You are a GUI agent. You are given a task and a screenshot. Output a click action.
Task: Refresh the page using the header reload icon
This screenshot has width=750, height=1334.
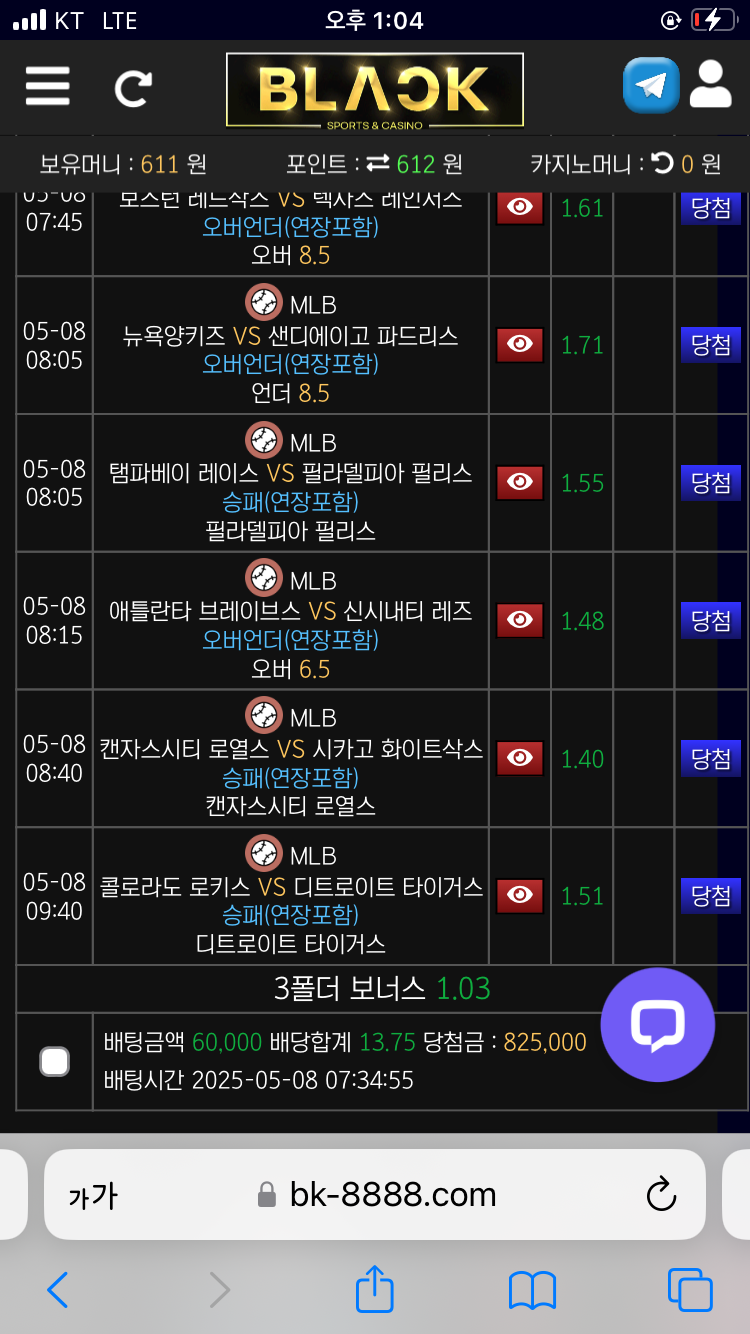[132, 89]
